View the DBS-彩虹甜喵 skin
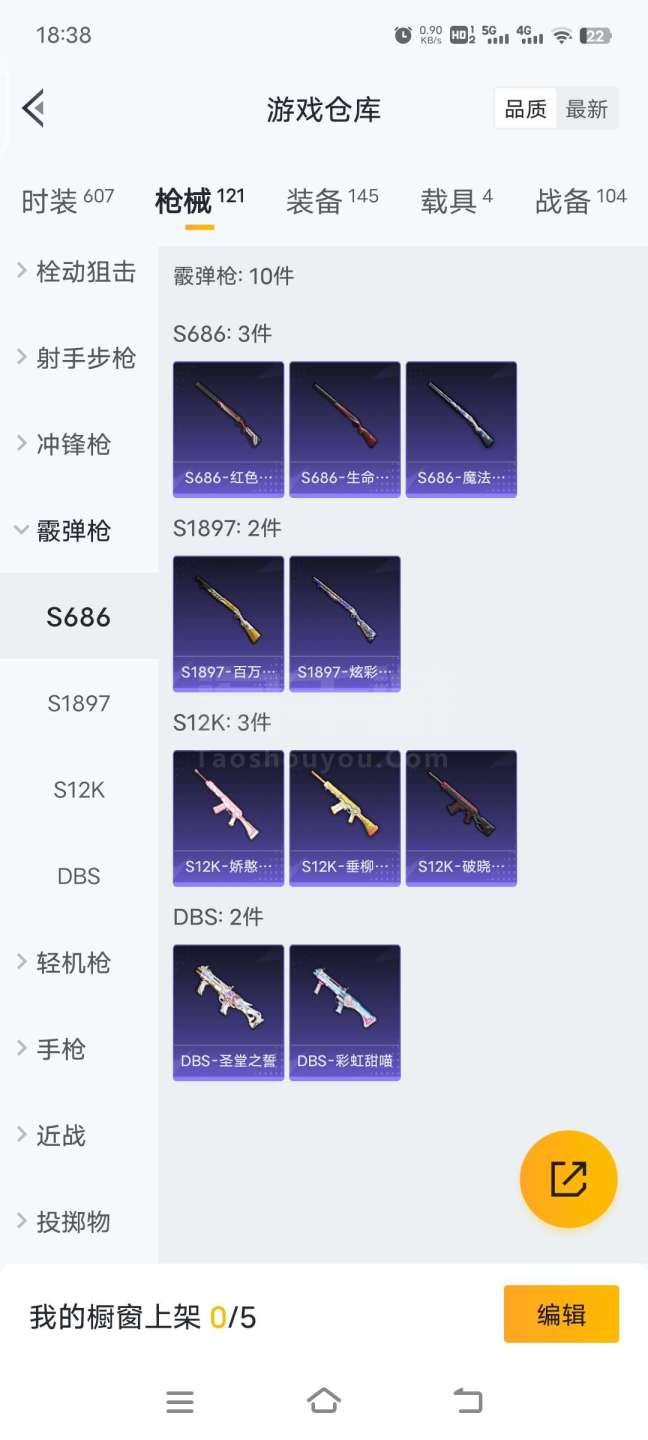 345,1012
